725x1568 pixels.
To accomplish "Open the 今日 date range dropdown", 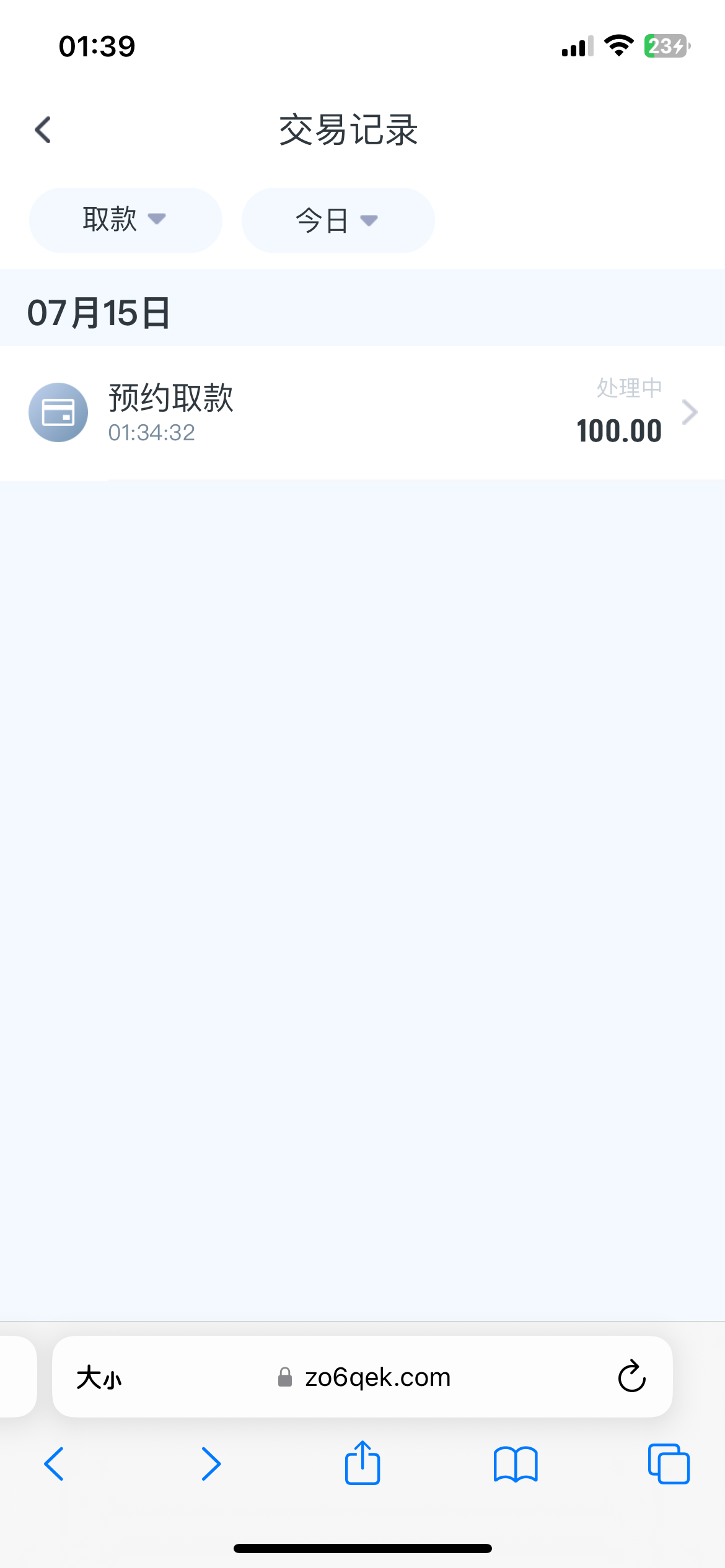I will click(x=338, y=220).
